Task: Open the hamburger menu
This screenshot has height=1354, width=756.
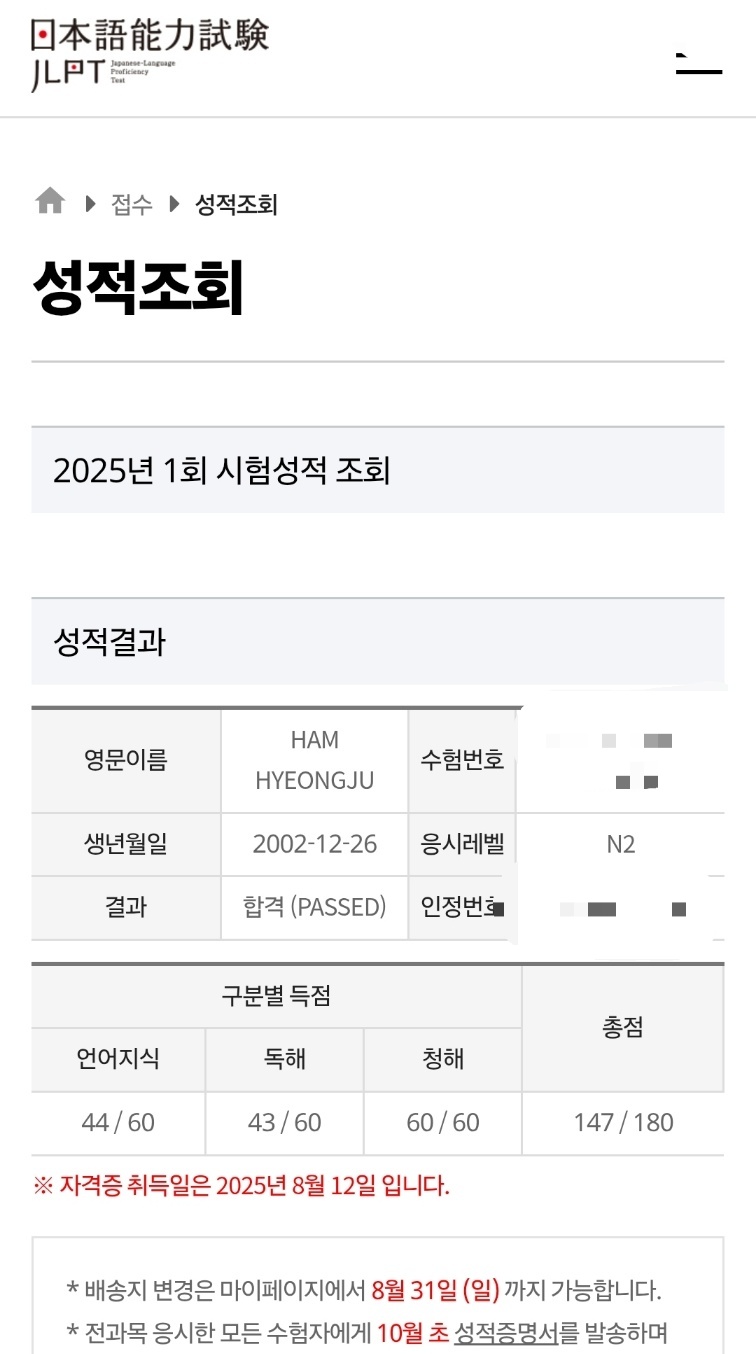Action: [698, 61]
